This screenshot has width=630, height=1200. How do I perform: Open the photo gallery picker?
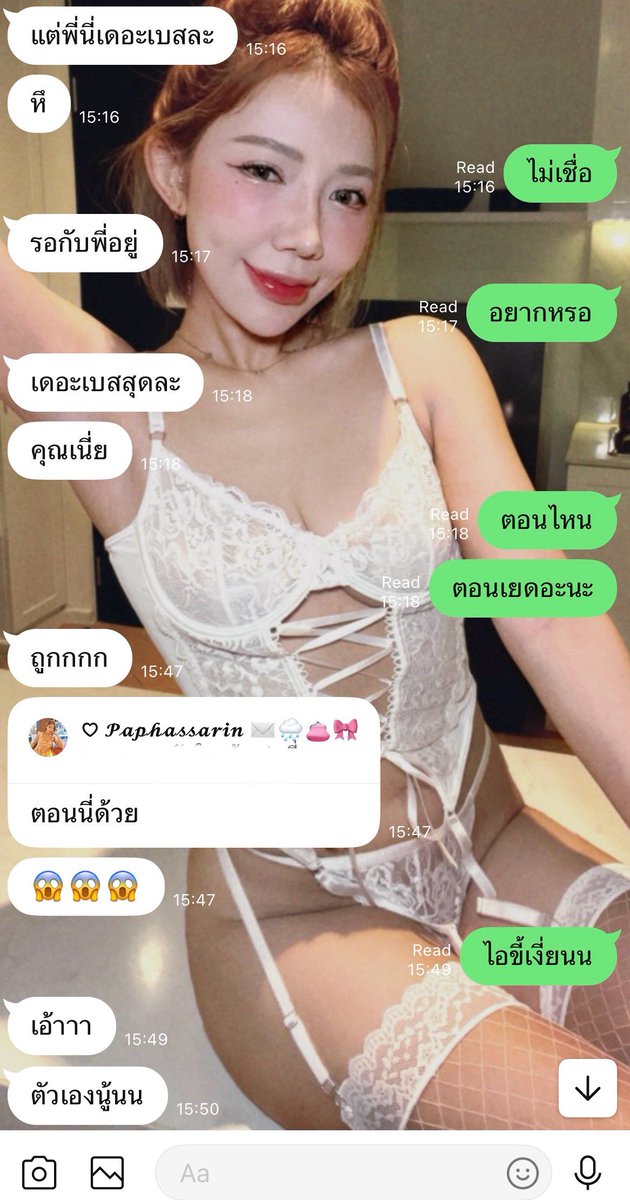click(107, 1172)
